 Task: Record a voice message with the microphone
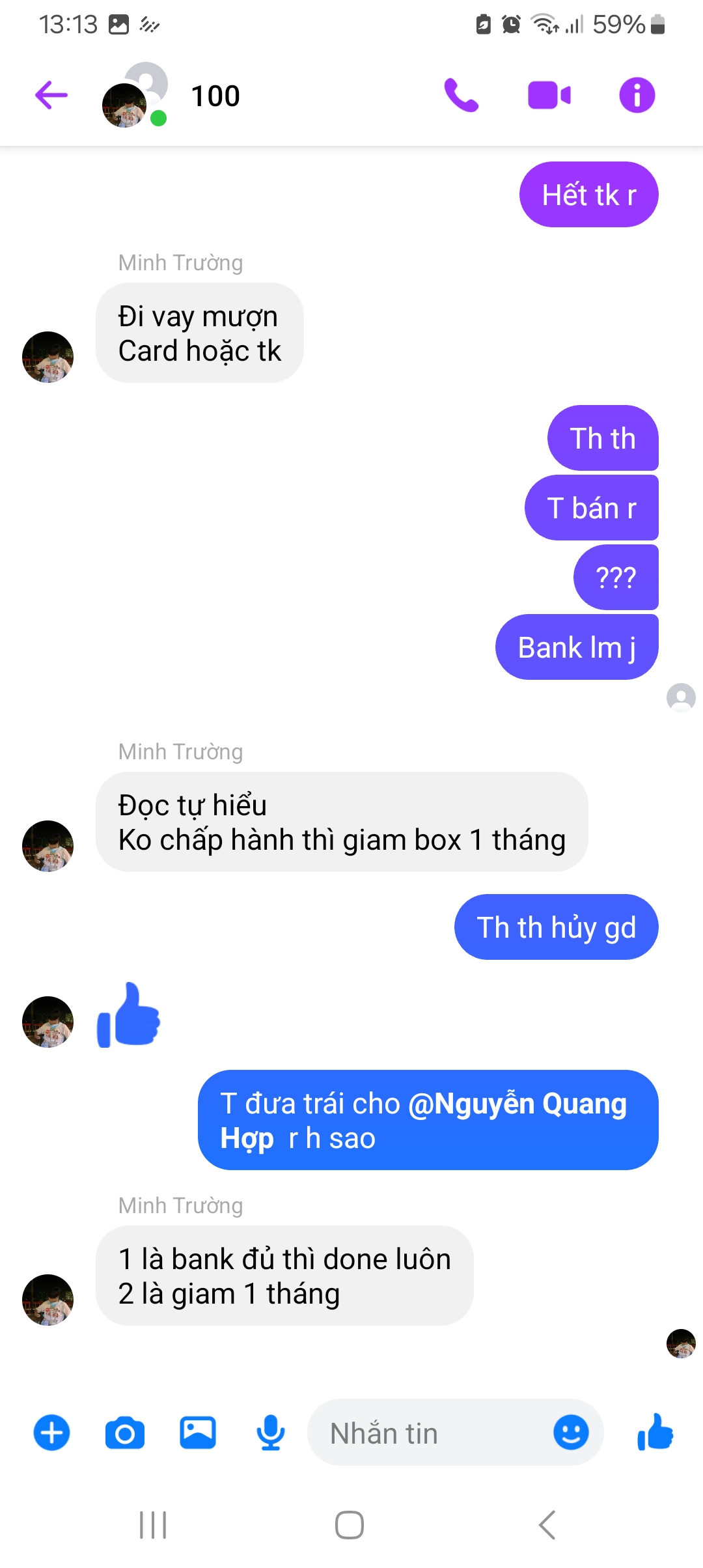271,1433
